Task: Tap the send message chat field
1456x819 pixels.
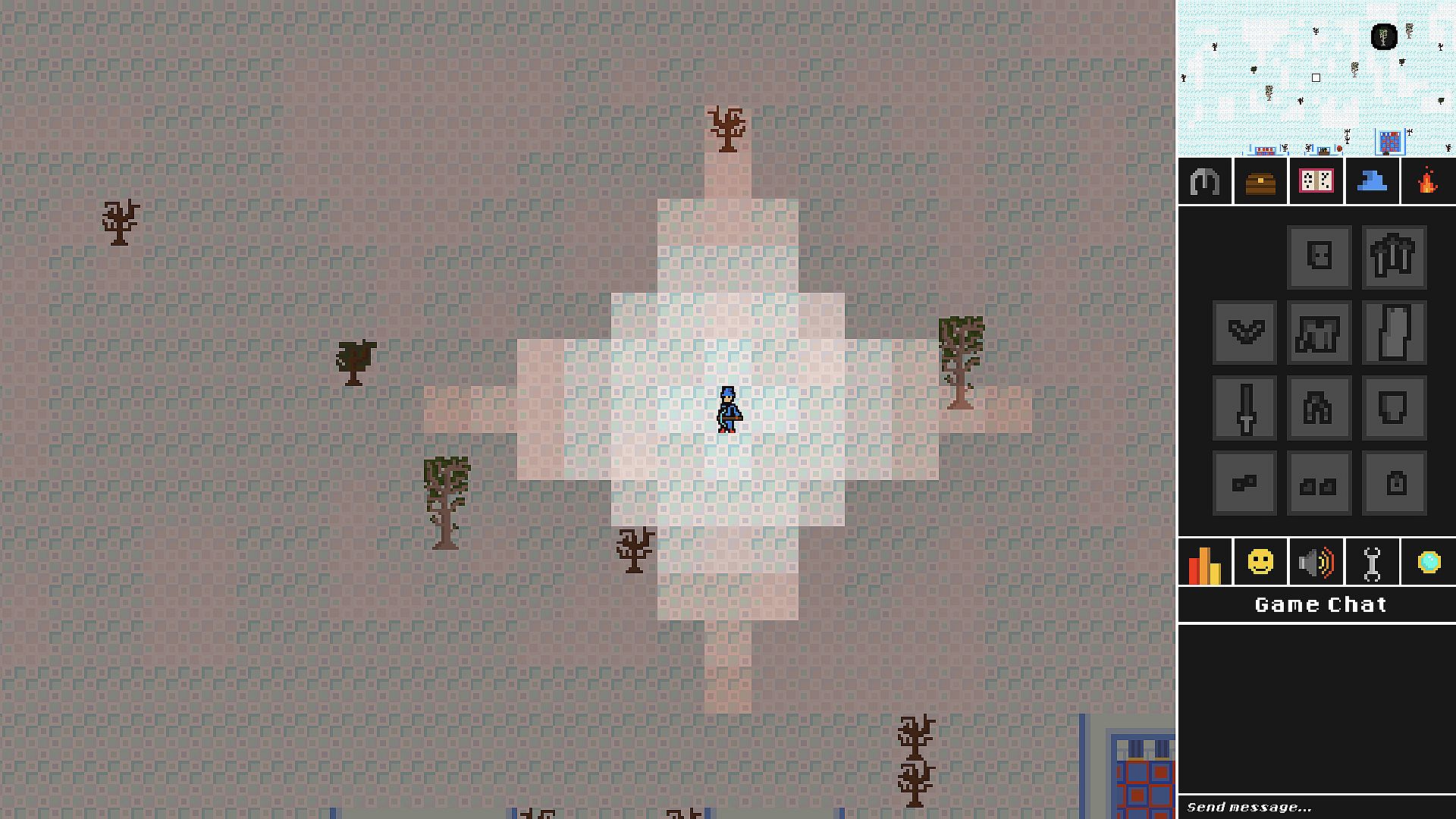Action: [x=1316, y=807]
